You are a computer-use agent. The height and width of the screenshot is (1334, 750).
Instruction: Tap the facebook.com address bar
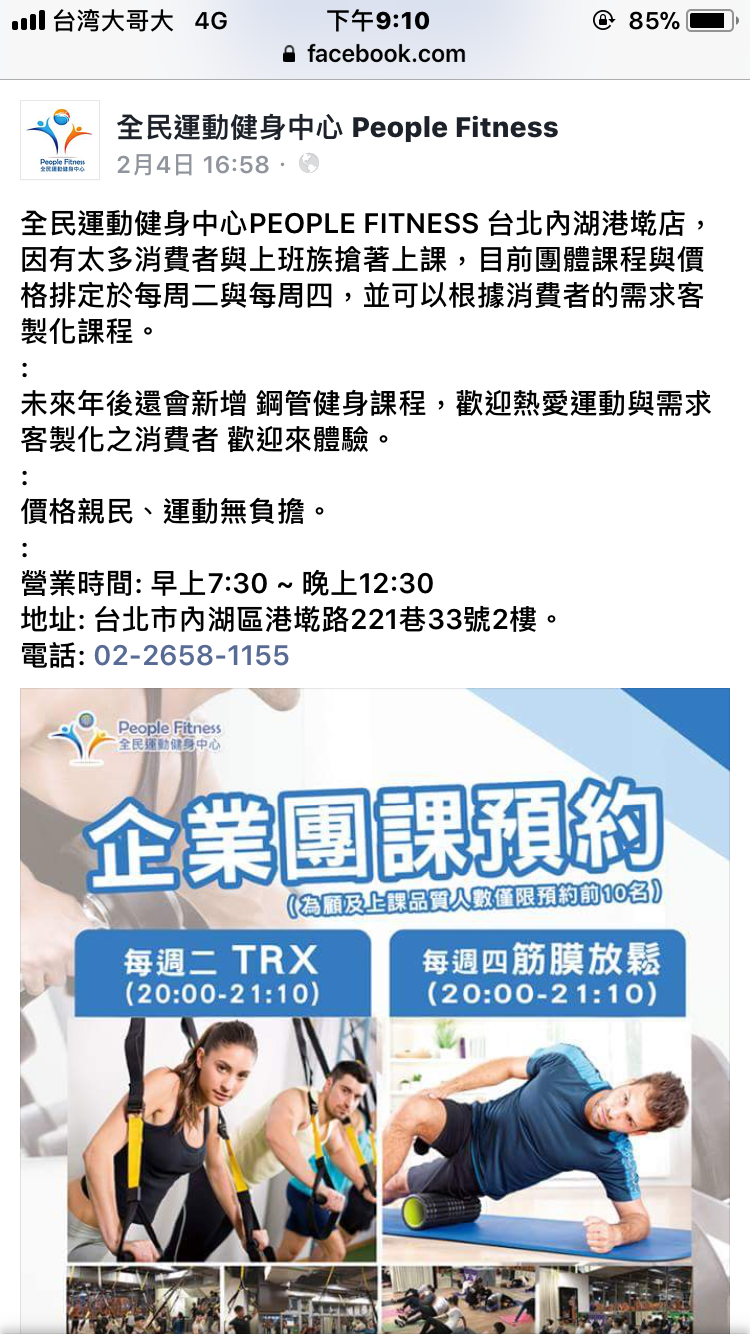point(375,54)
